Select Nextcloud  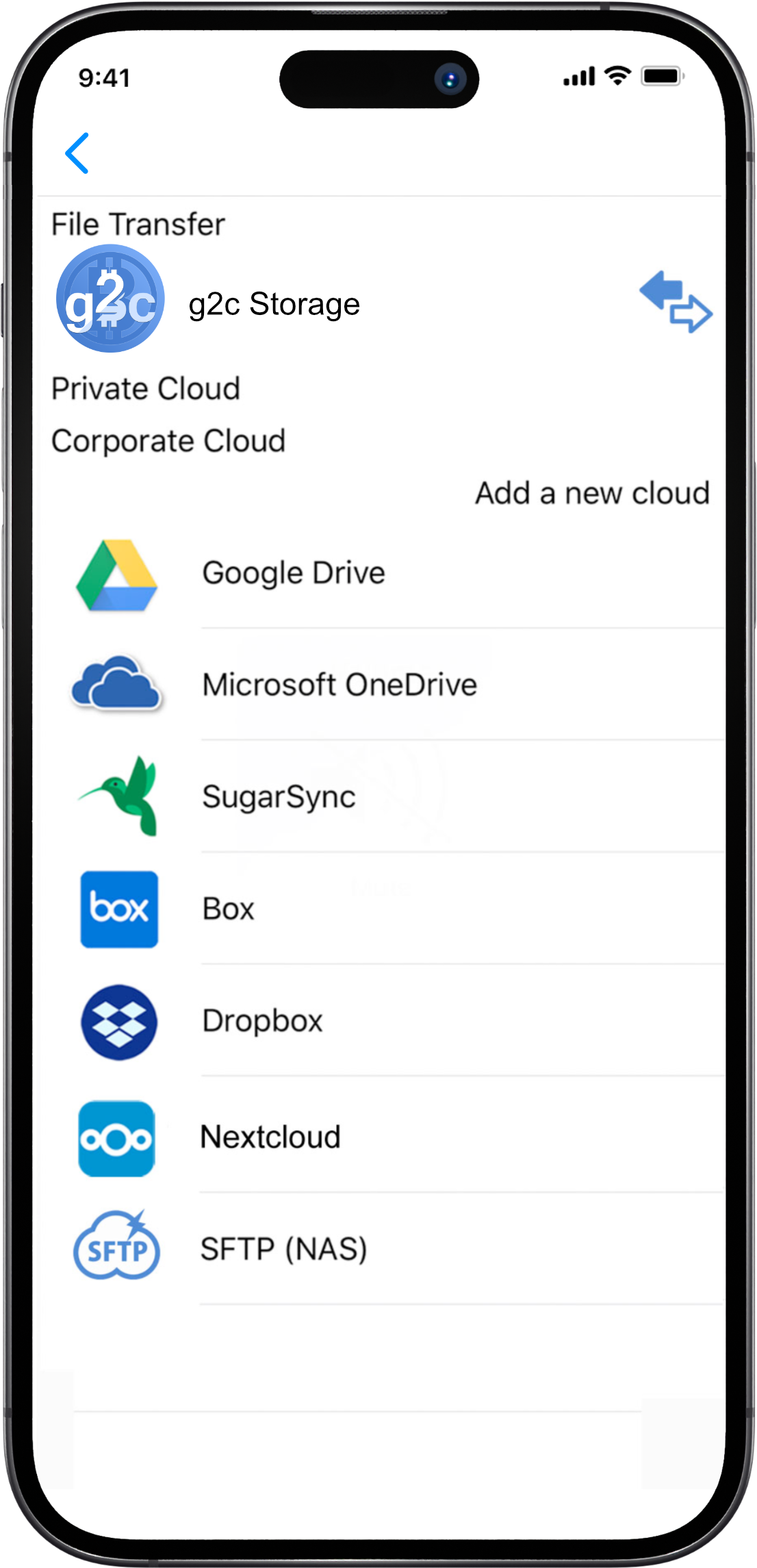(x=271, y=1137)
